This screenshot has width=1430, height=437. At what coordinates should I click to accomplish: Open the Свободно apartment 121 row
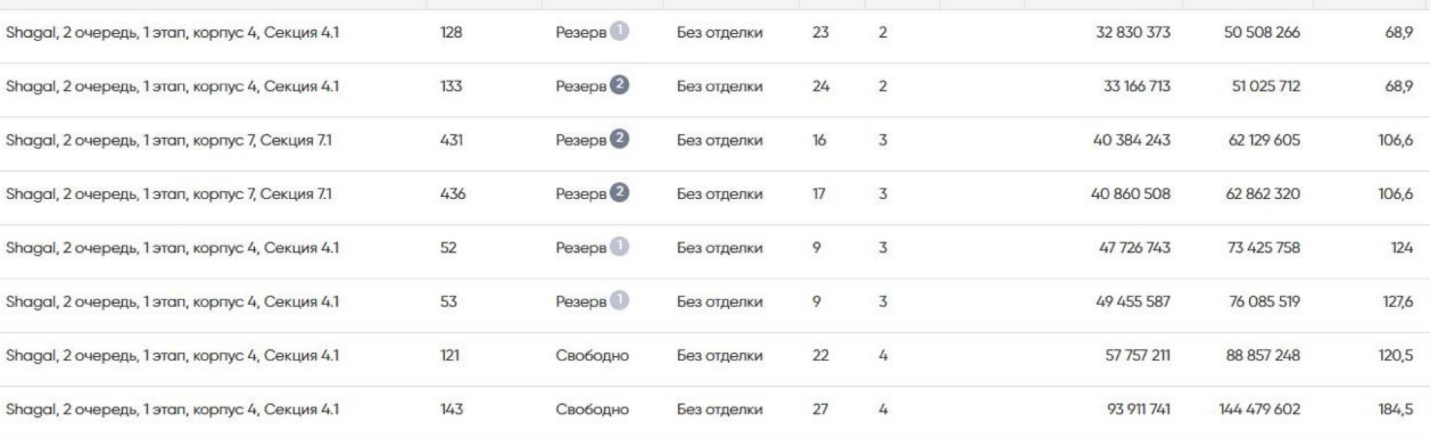[x=715, y=356]
